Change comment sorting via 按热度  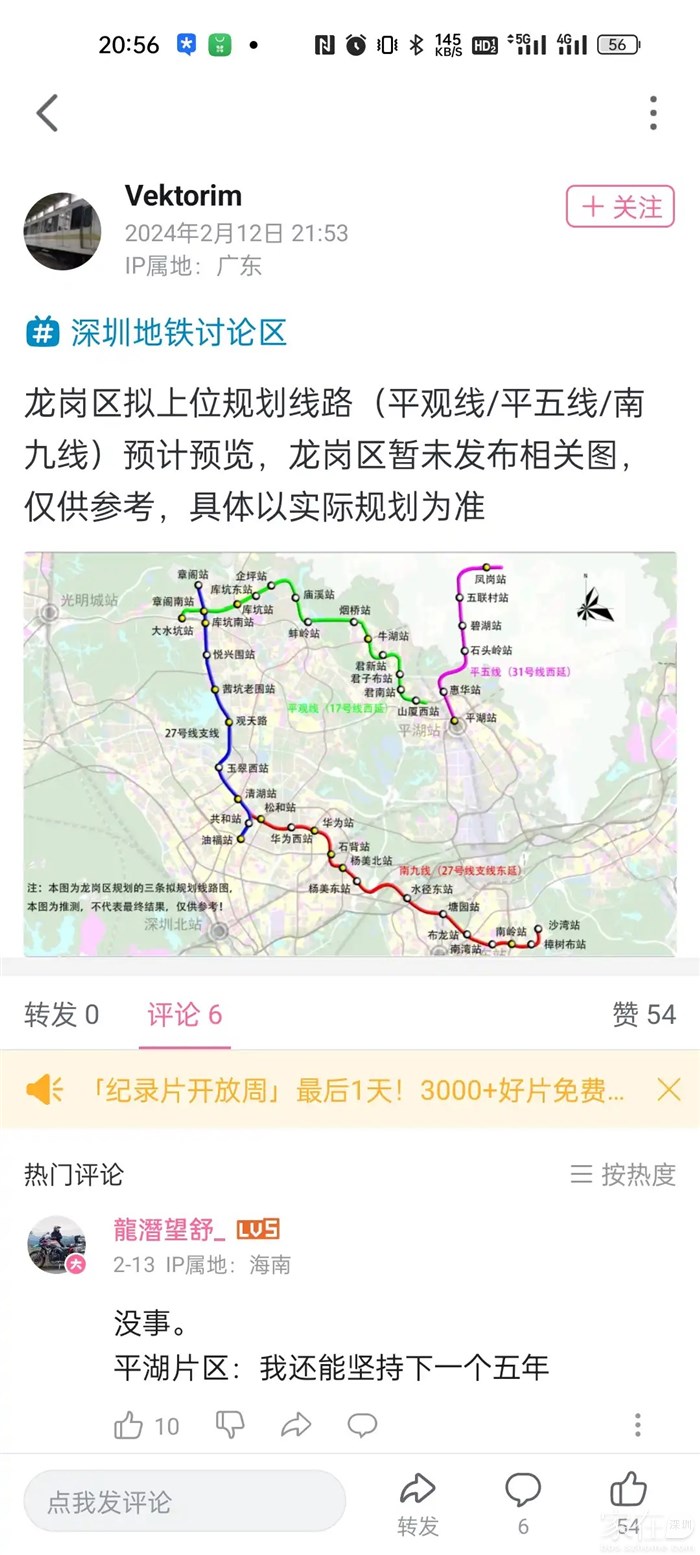(623, 1174)
